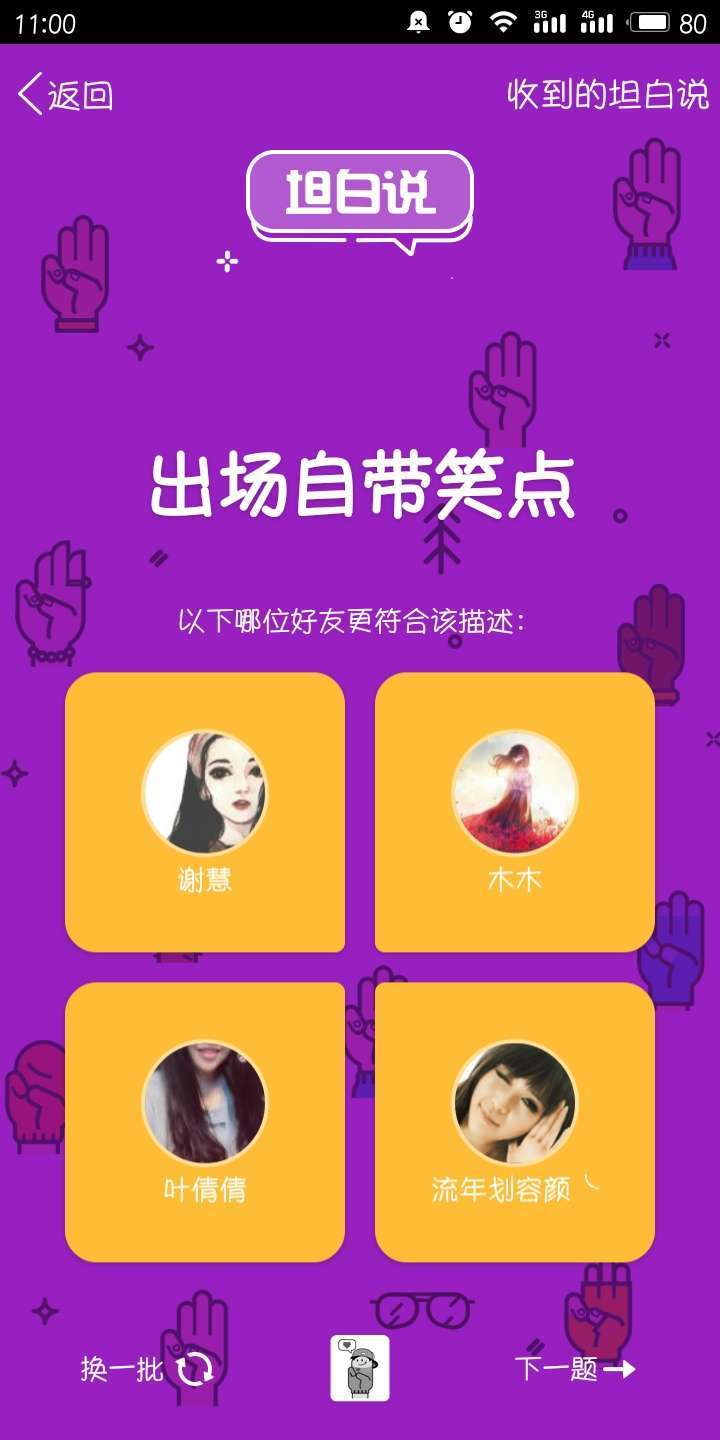
Task: Open 收到的坦白说 messages
Action: pyautogui.click(x=607, y=95)
